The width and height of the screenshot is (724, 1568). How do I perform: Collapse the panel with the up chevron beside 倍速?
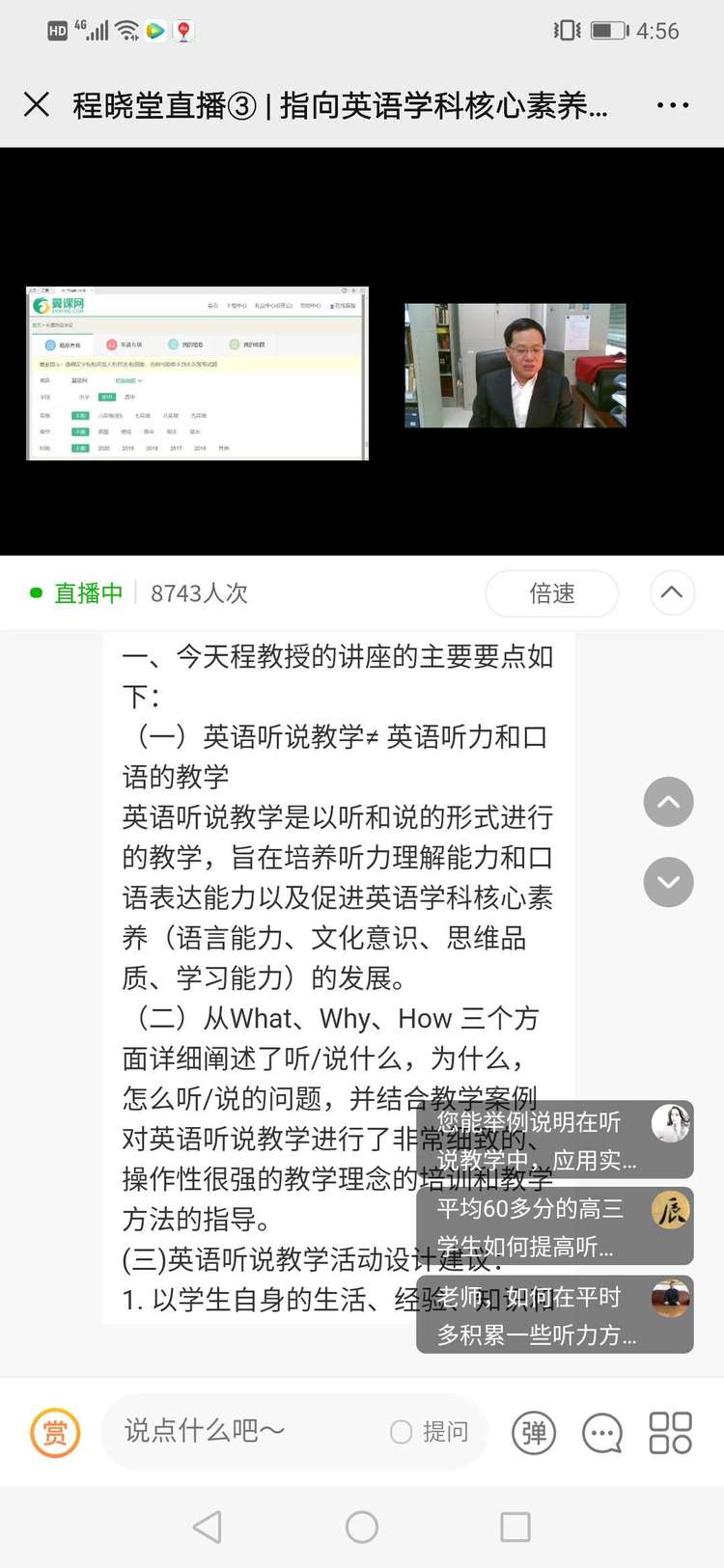click(672, 592)
